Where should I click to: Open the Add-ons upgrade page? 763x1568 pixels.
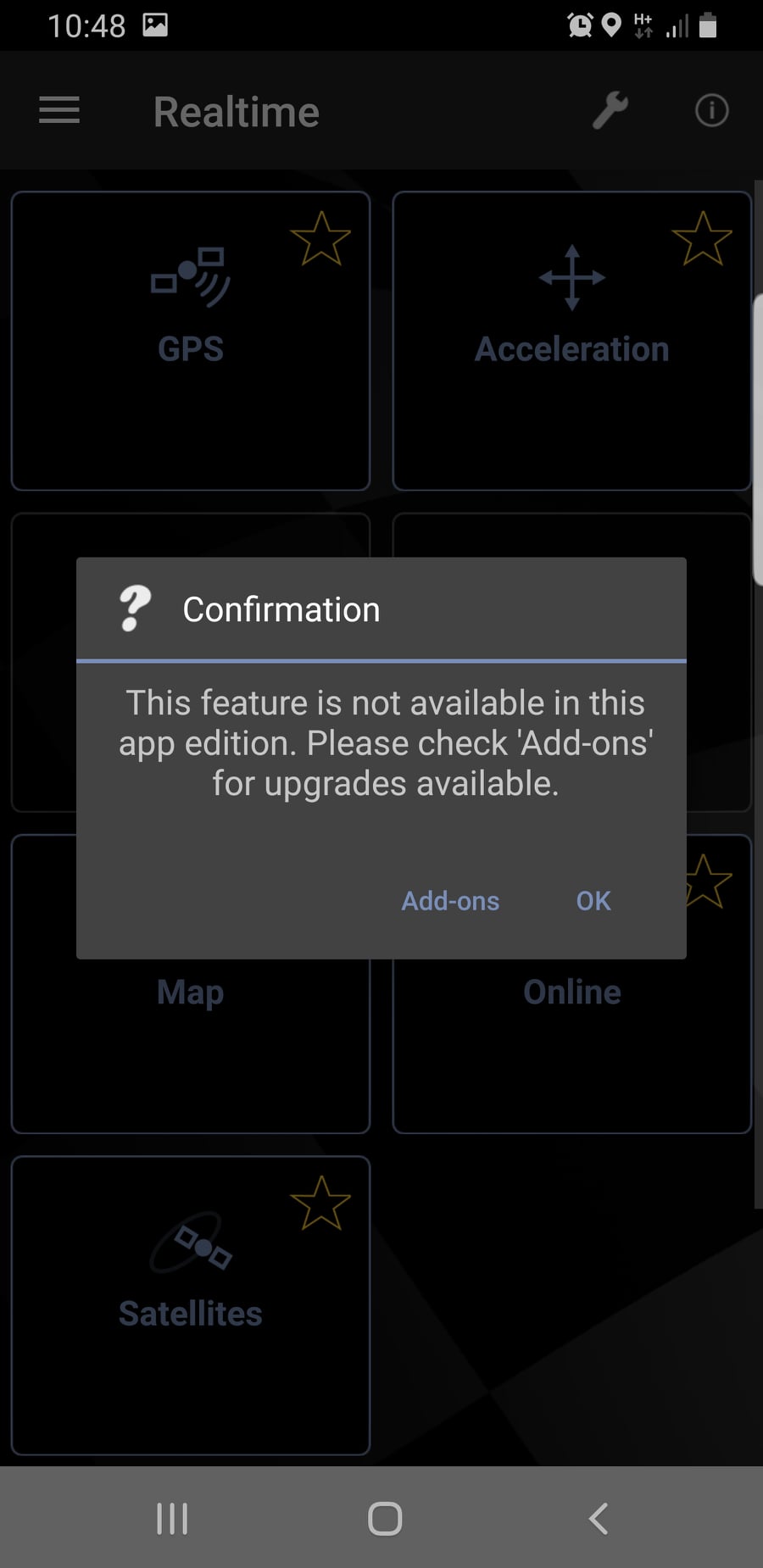pyautogui.click(x=450, y=900)
